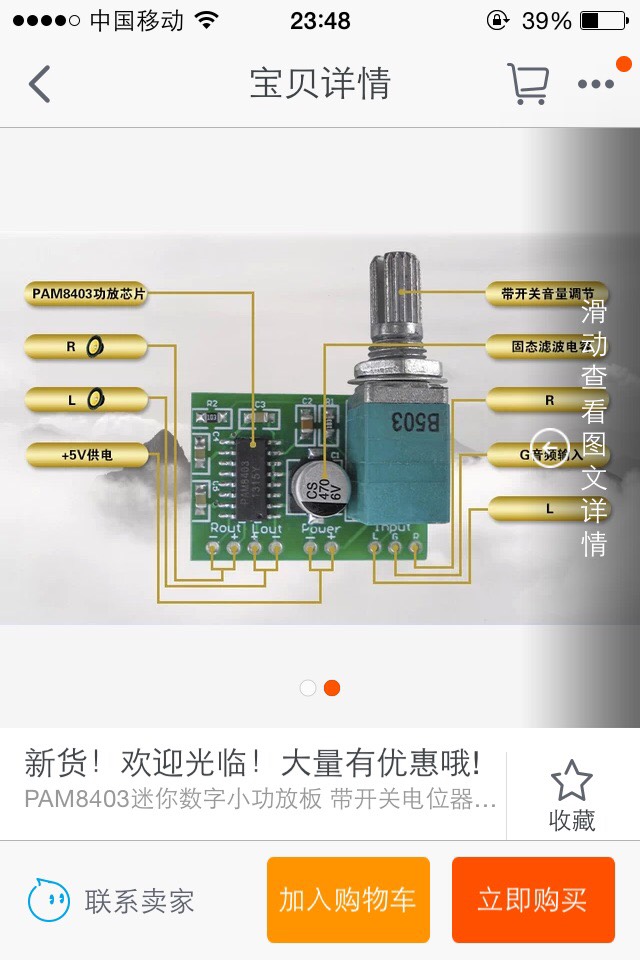Screen dimensions: 640x960
Task: Open the three-dot overflow menu
Action: 596,85
